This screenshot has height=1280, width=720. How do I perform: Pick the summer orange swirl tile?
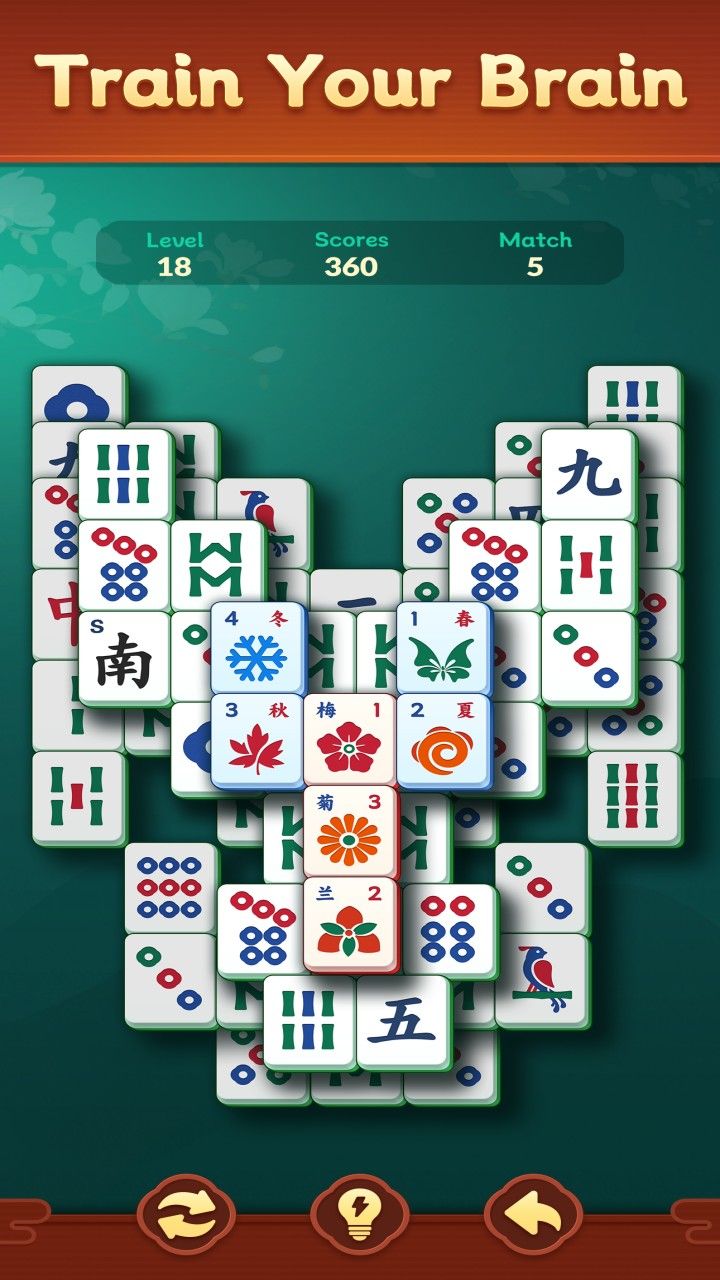point(443,739)
